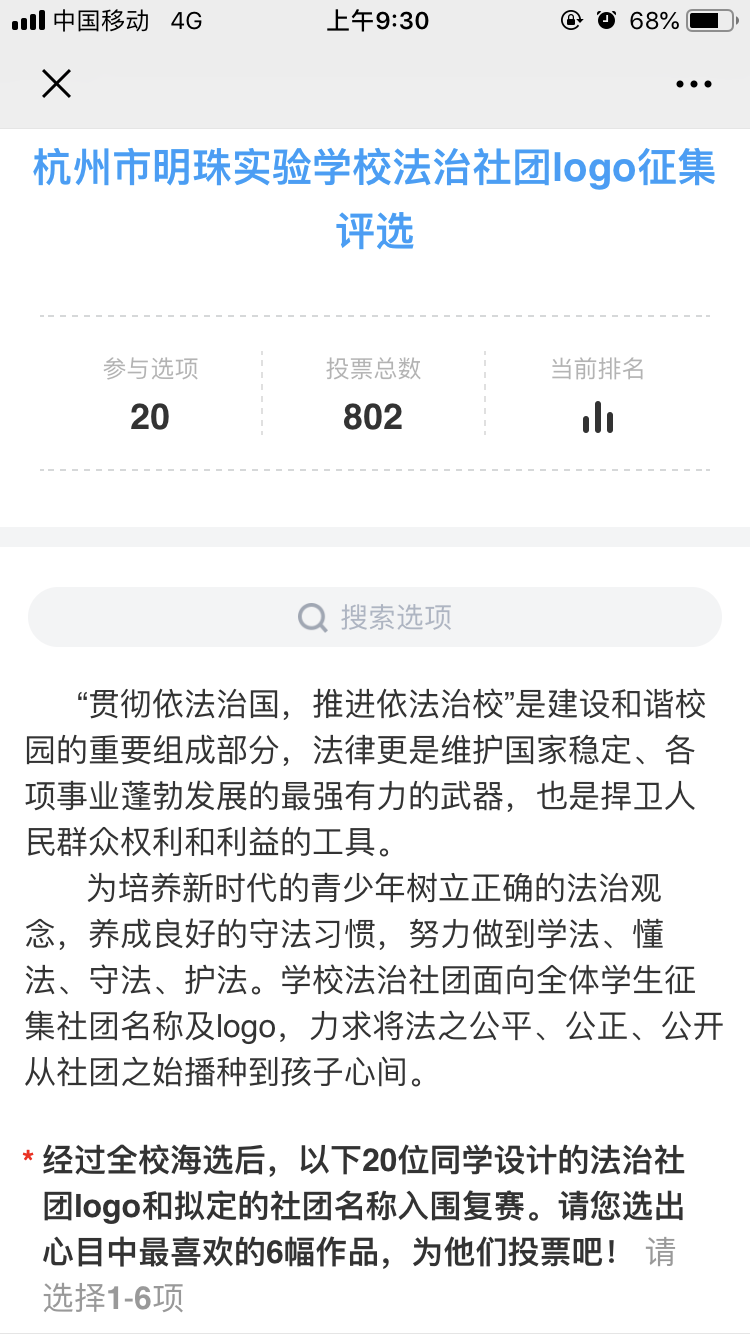Tap the 搜索选项 search box
The width and height of the screenshot is (750, 1334).
point(375,617)
